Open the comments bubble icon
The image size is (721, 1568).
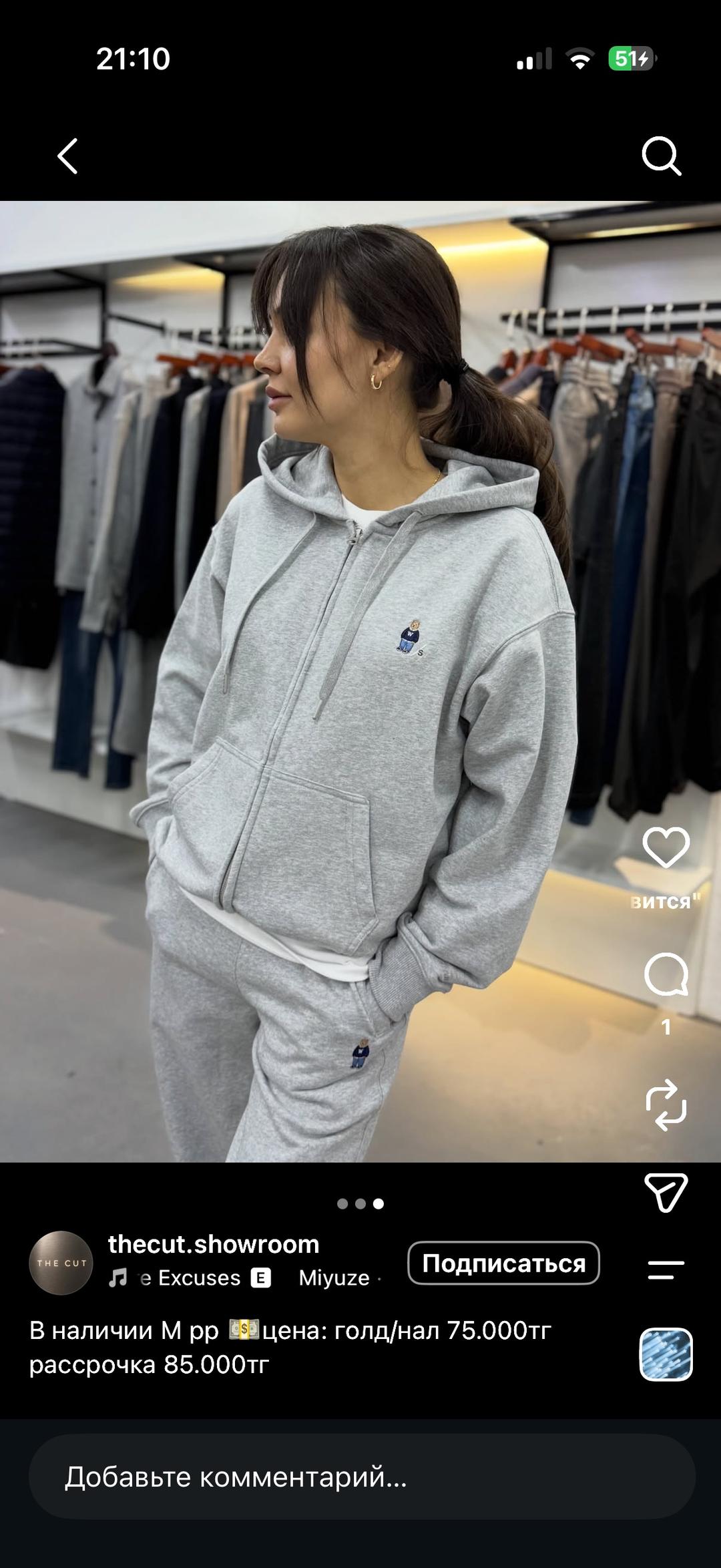click(666, 974)
